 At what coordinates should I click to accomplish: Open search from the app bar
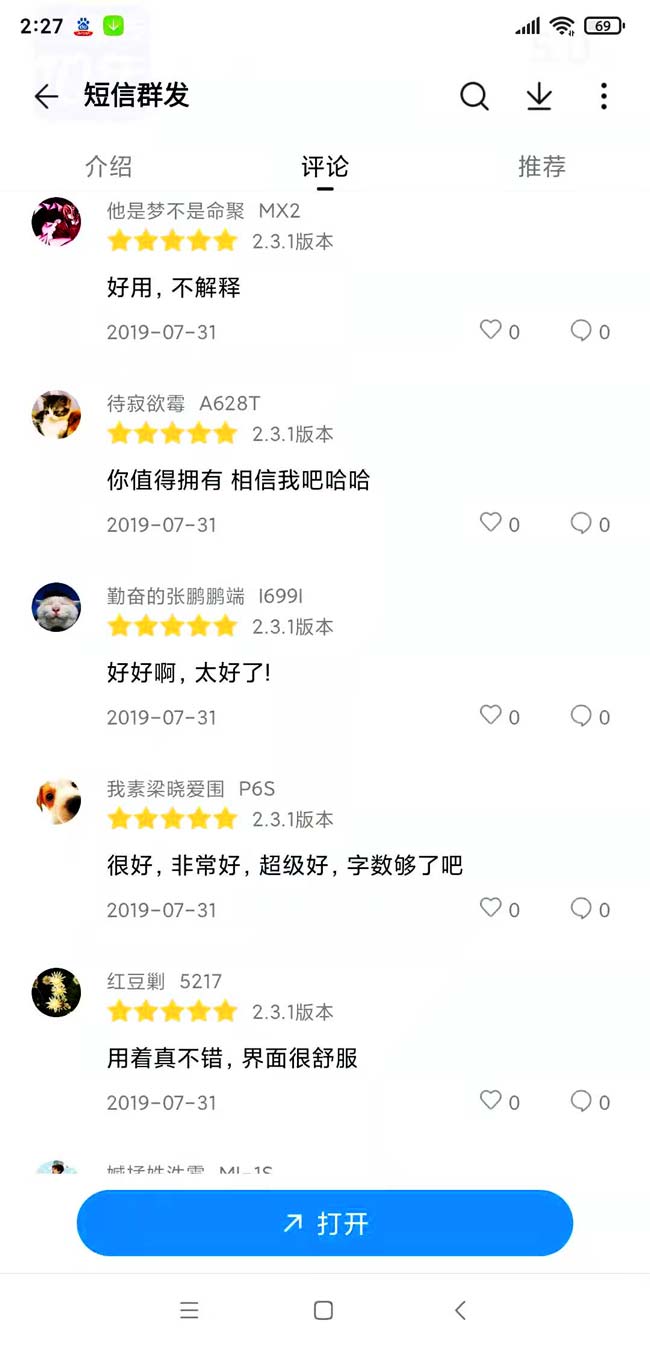tap(474, 96)
